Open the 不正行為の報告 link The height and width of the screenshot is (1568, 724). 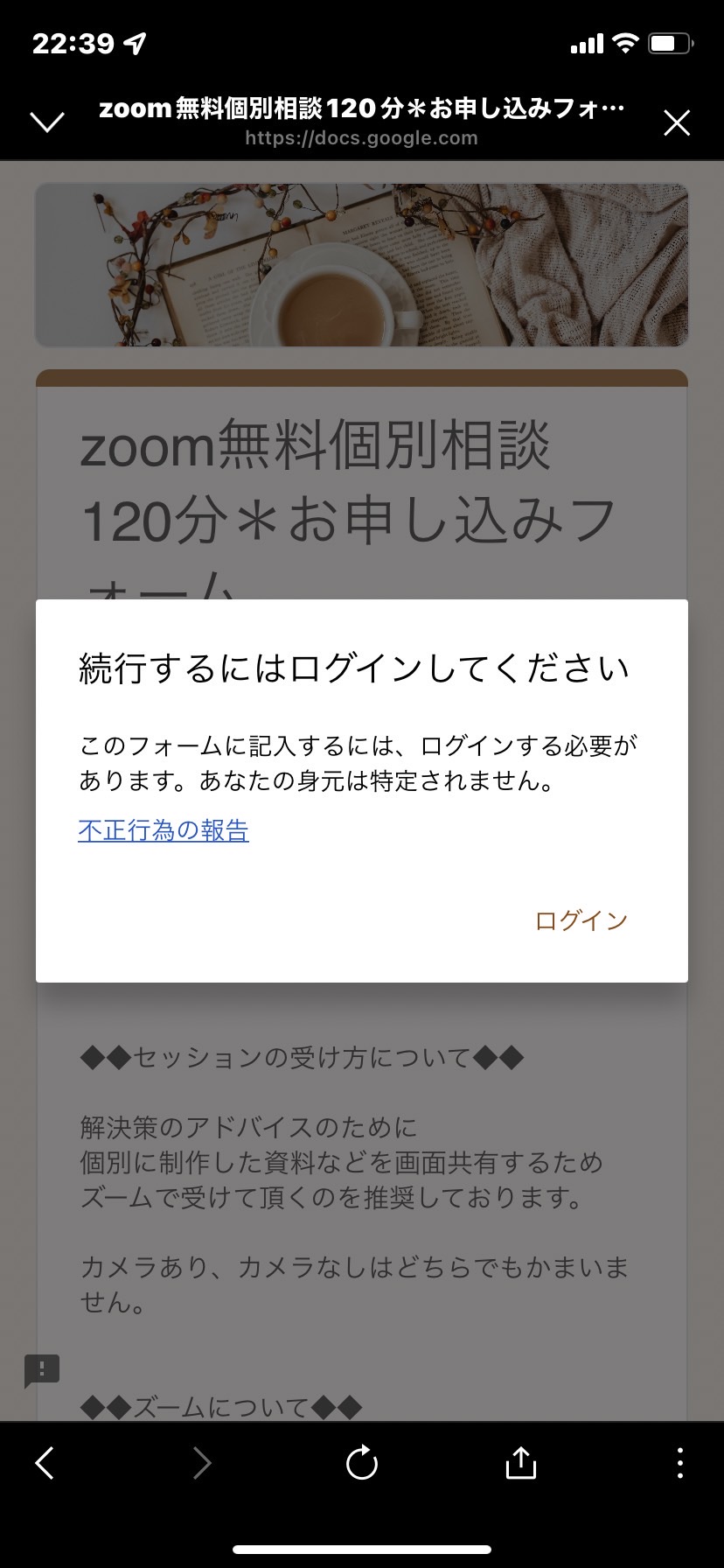164,830
